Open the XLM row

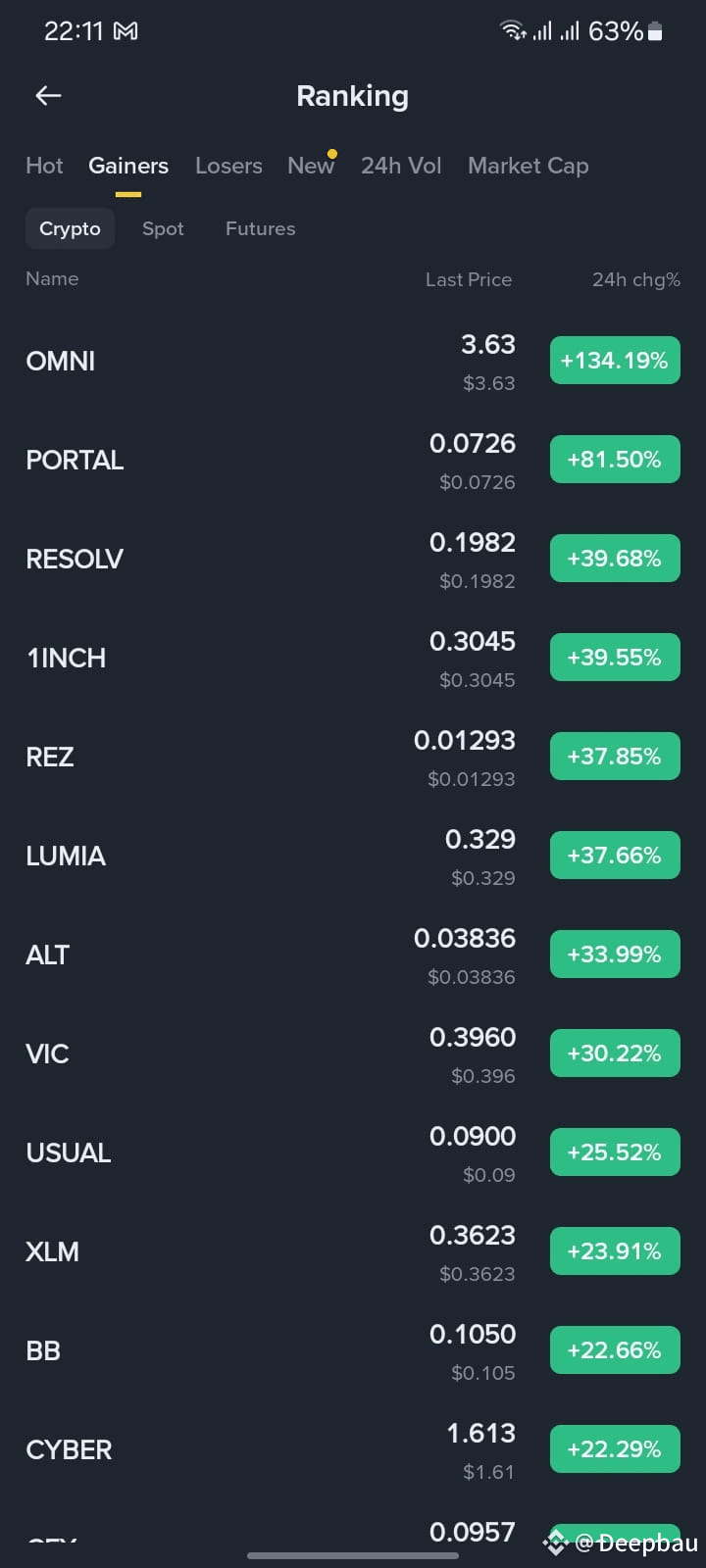coord(353,1251)
